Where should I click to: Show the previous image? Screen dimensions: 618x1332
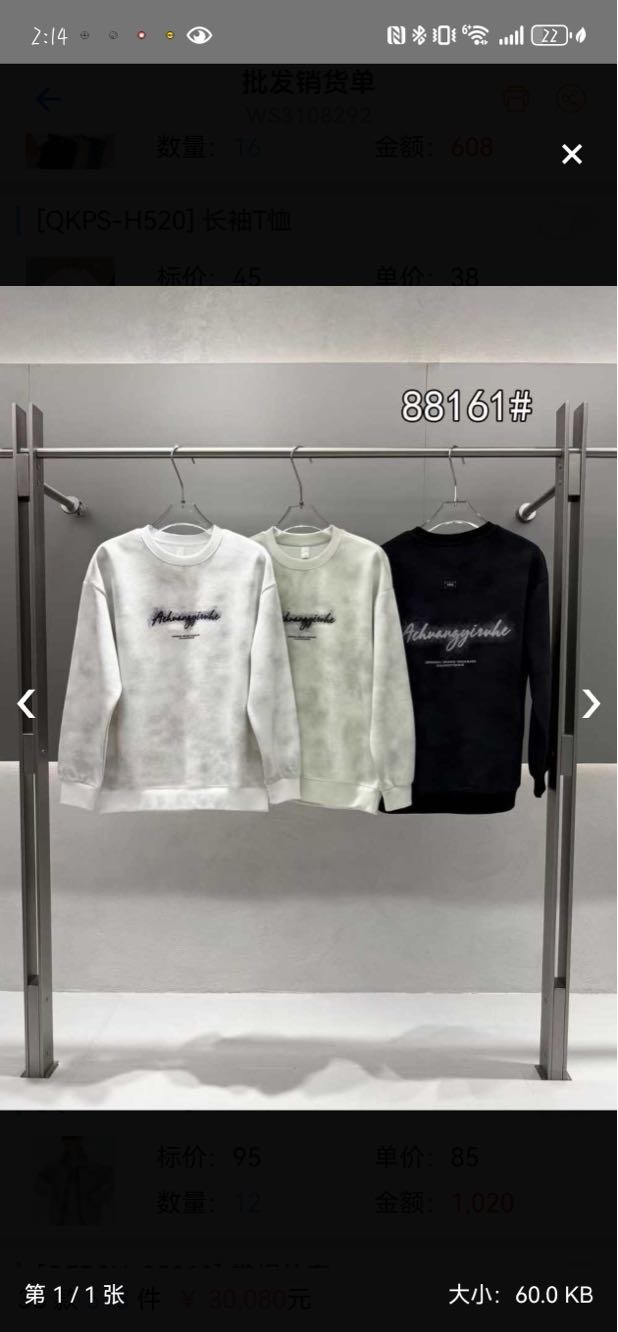point(26,704)
